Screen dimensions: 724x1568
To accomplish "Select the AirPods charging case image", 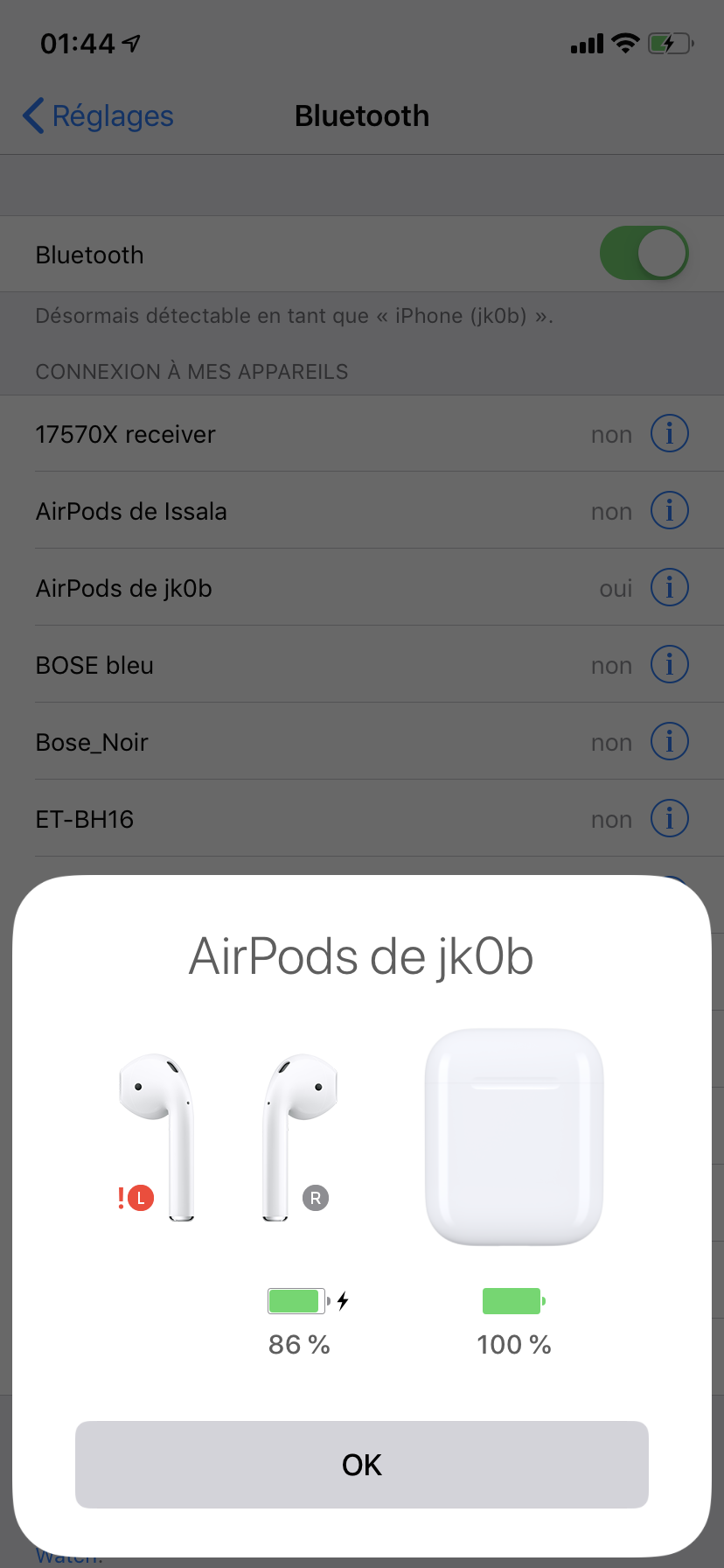I will point(513,1136).
